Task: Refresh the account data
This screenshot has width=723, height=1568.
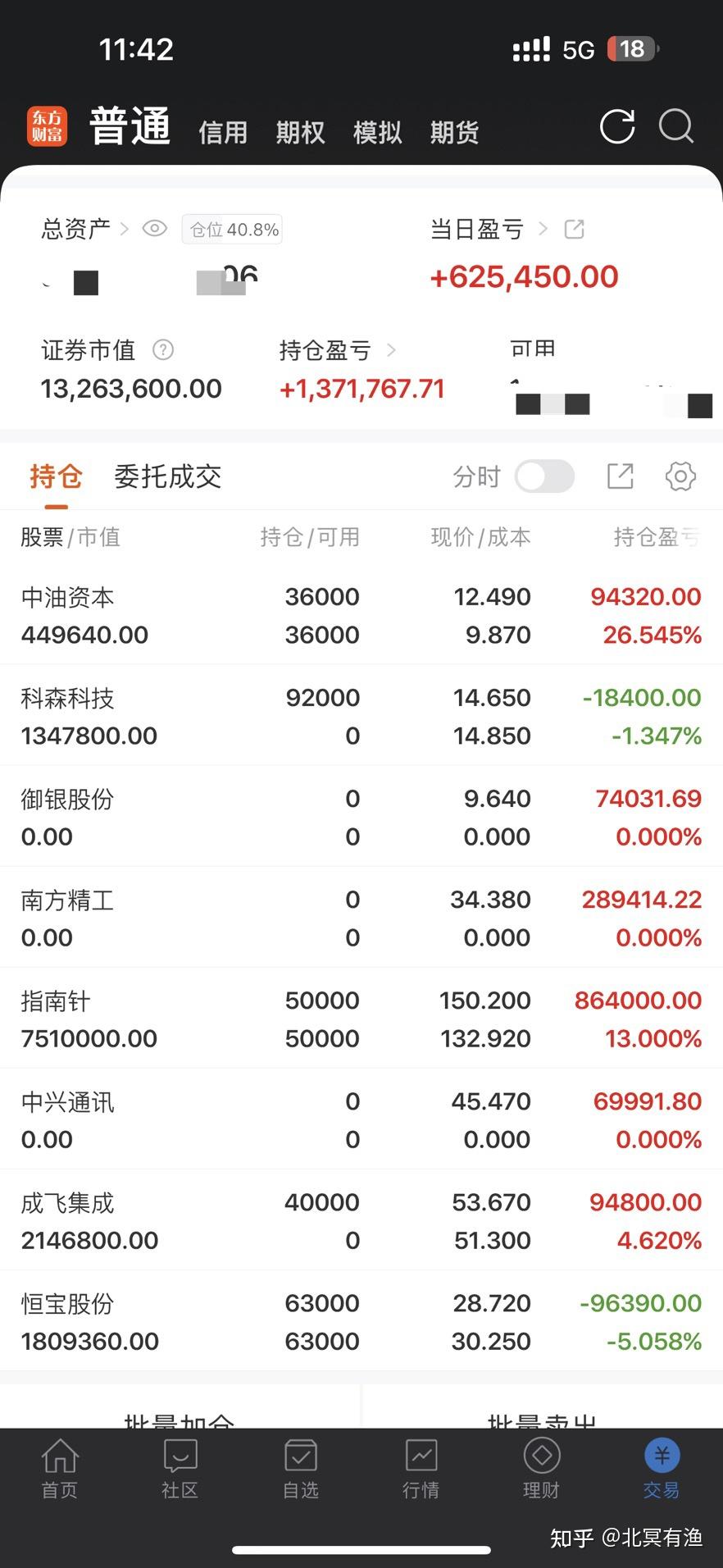Action: tap(616, 127)
